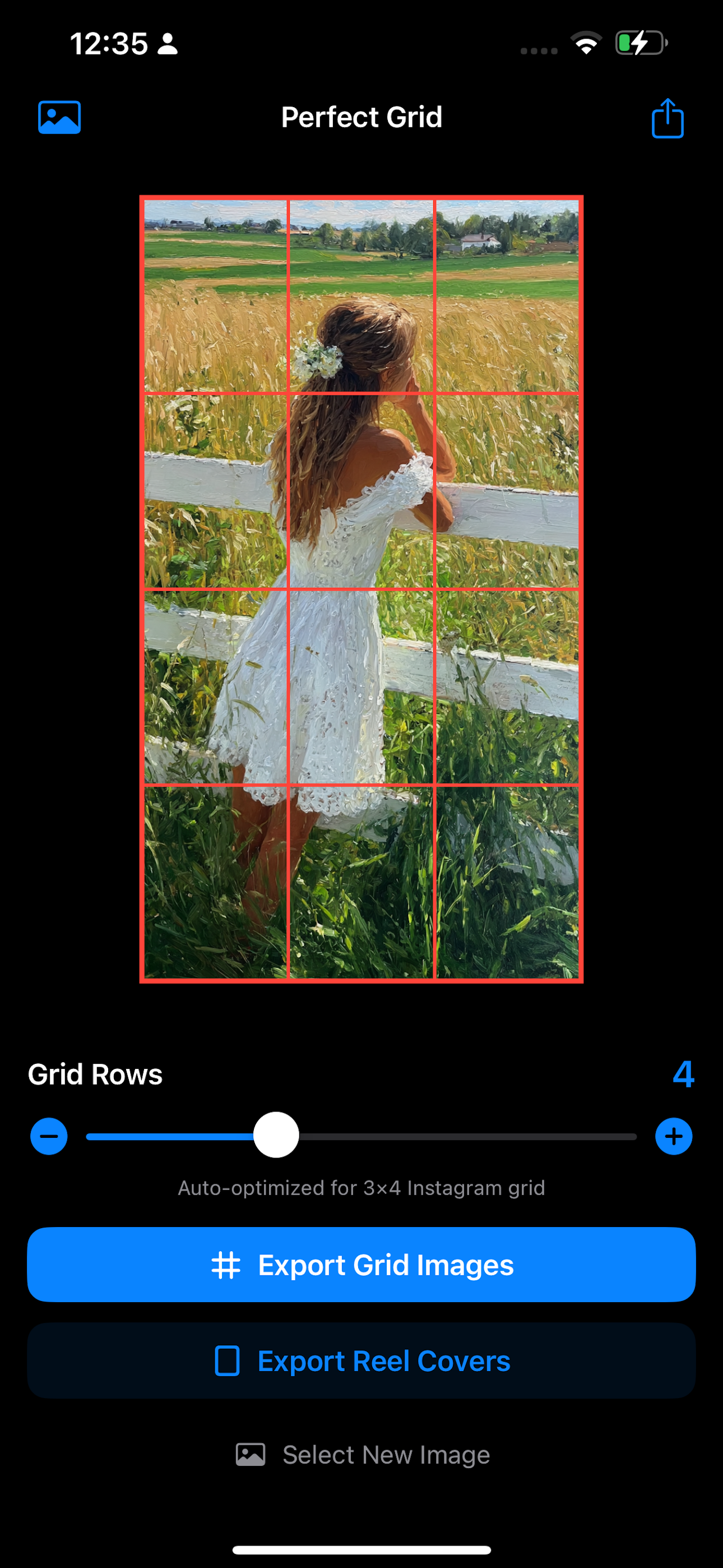Tap the plus icon to increase grid rows
The width and height of the screenshot is (723, 1568).
(674, 1136)
